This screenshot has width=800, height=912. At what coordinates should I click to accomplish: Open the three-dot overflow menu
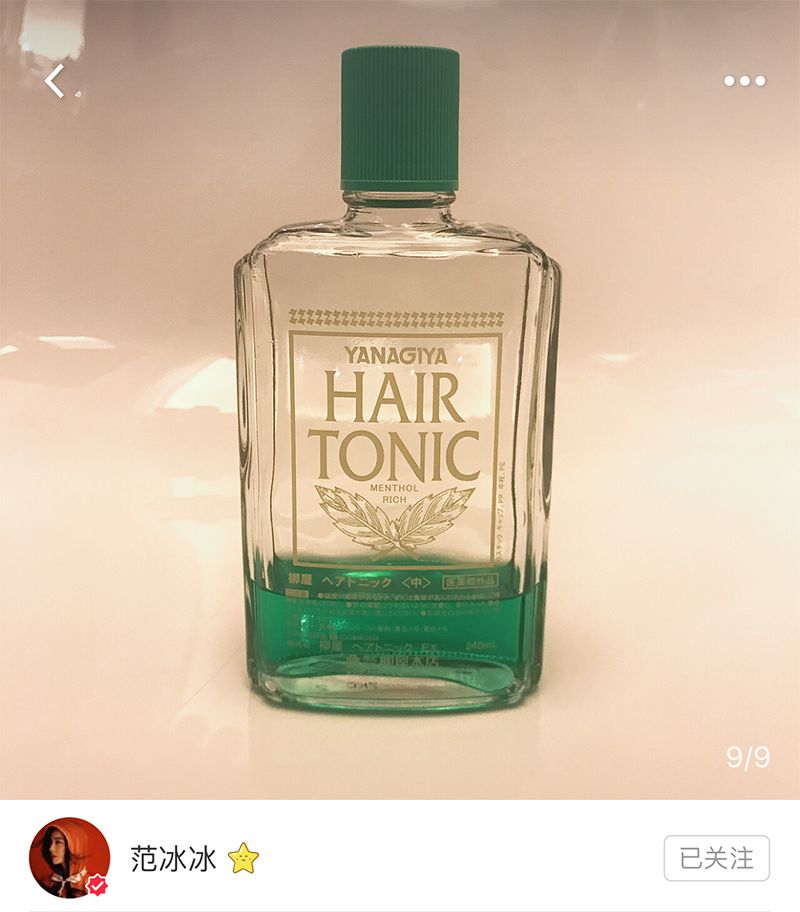coord(745,81)
